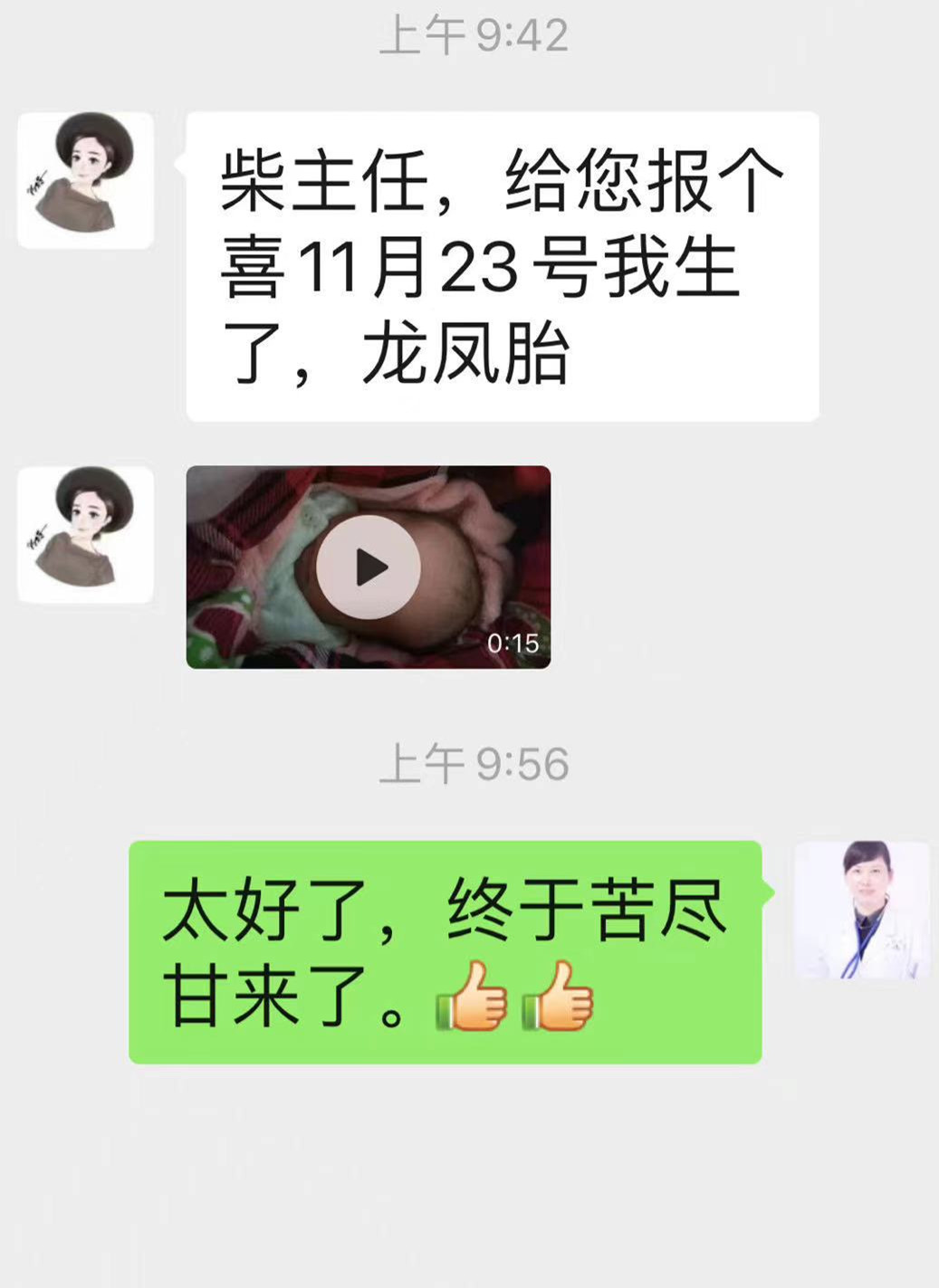Image resolution: width=939 pixels, height=1288 pixels.
Task: Open sender's avatar beside the 柴主任 message
Action: click(x=86, y=180)
